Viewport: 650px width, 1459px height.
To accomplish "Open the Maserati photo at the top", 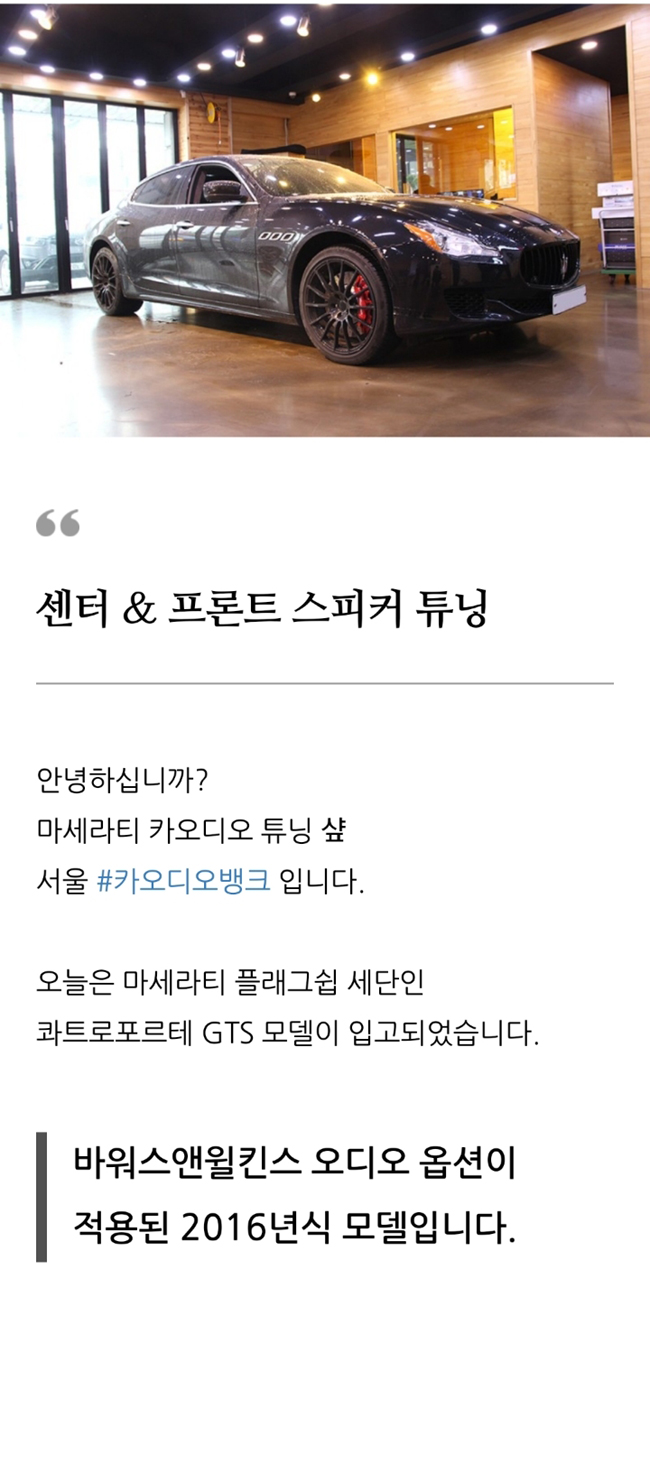I will coord(325,218).
